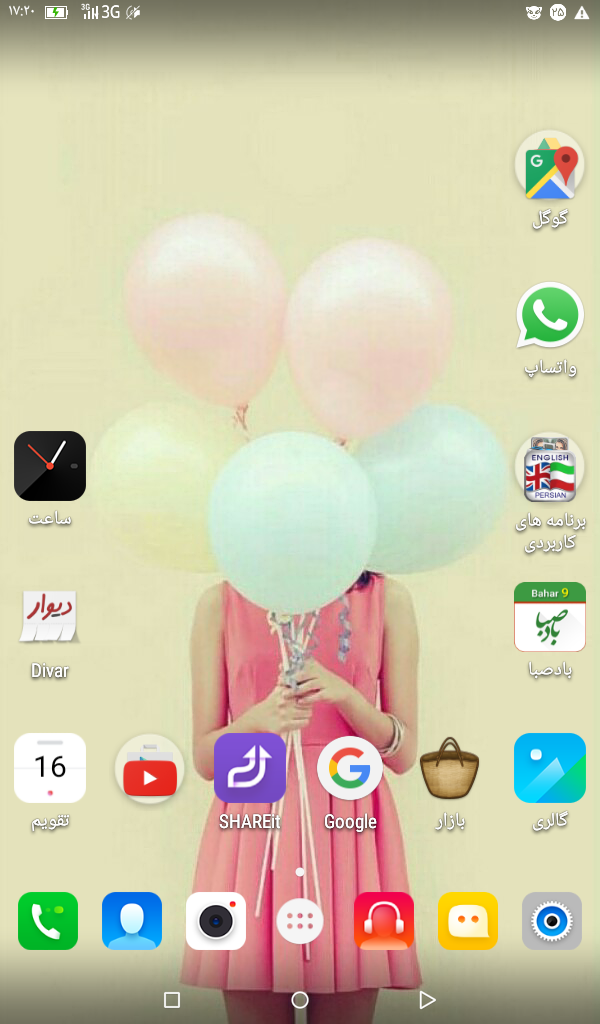Open the Google app
This screenshot has height=1024, width=600.
(x=350, y=768)
